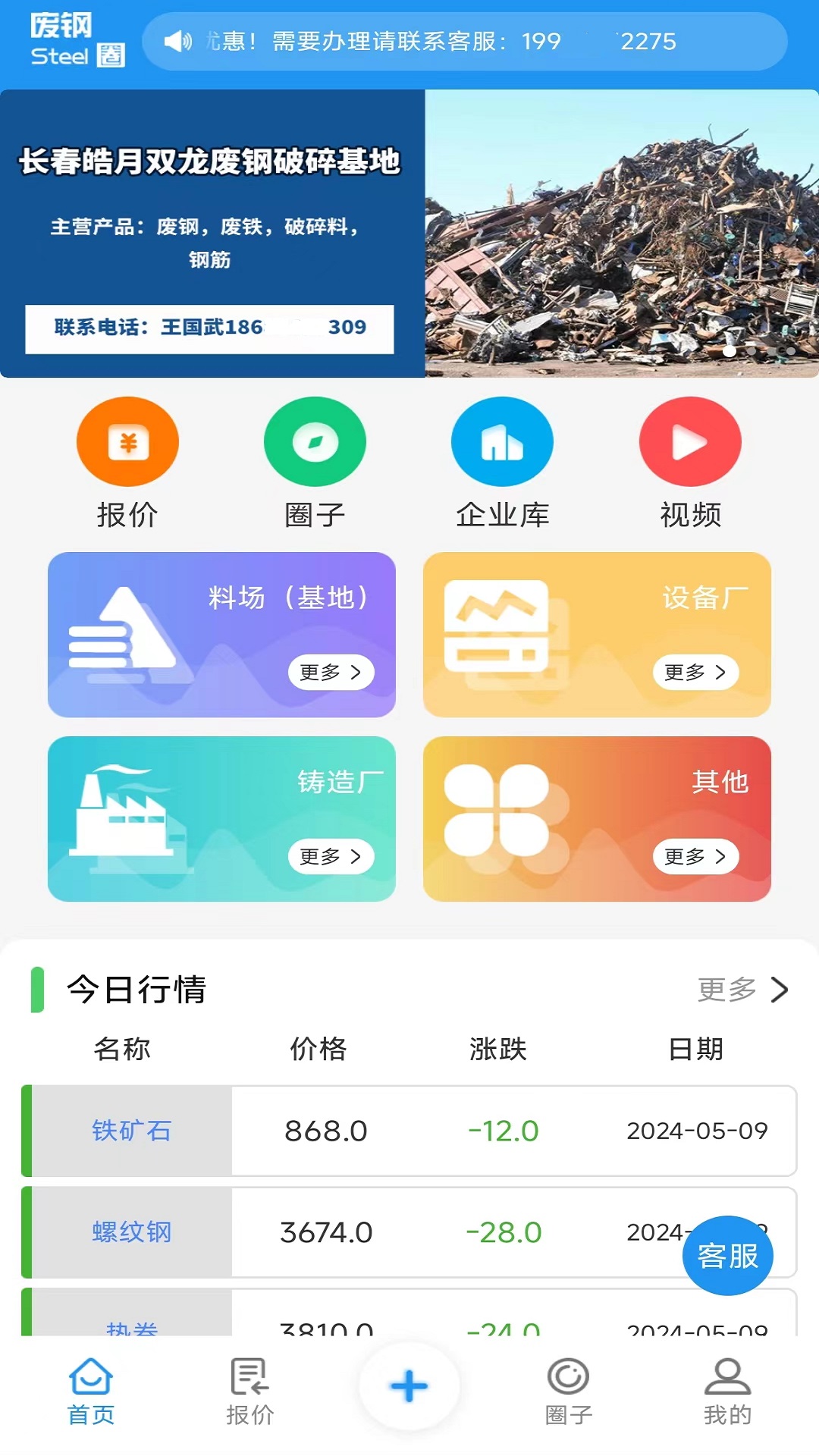Screen dimensions: 819x1456
Task: Open the 长春皓月双龙废钢破碎基地 banner
Action: 409,234
